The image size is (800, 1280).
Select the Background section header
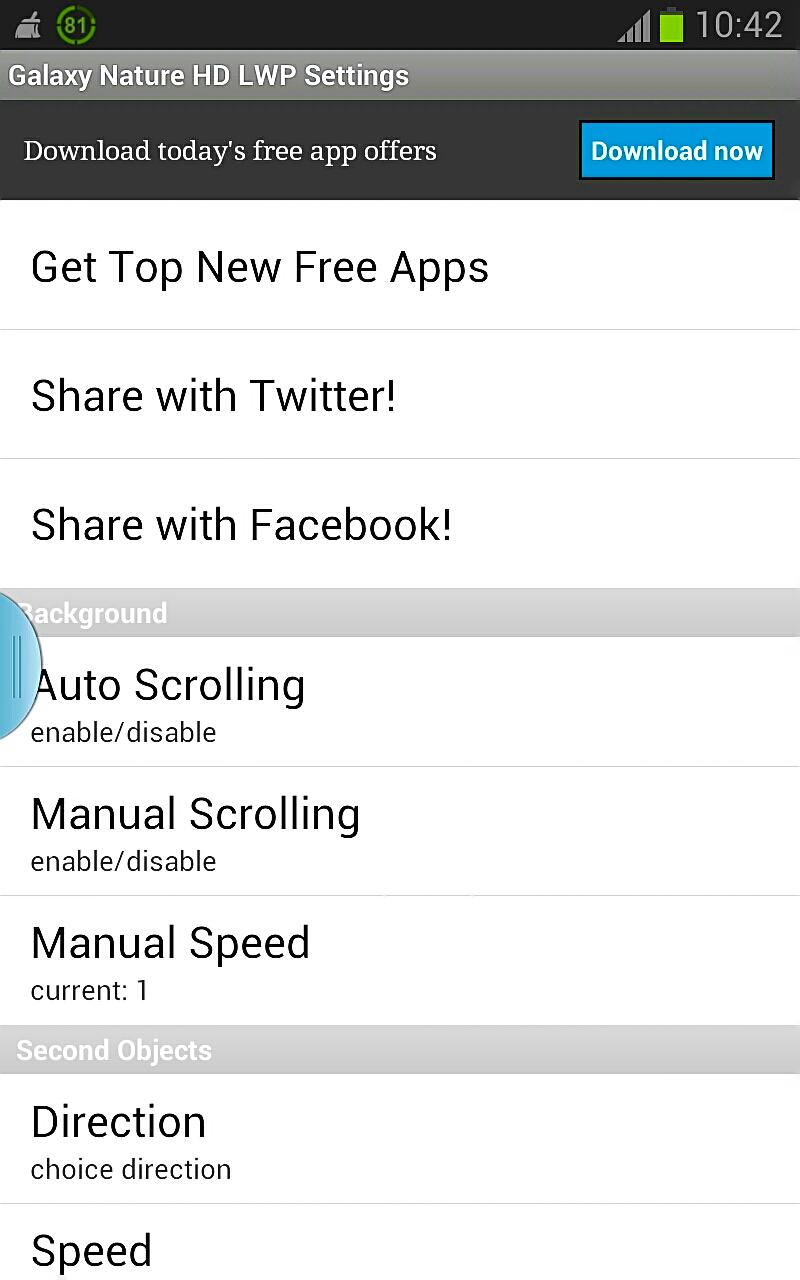tap(400, 613)
